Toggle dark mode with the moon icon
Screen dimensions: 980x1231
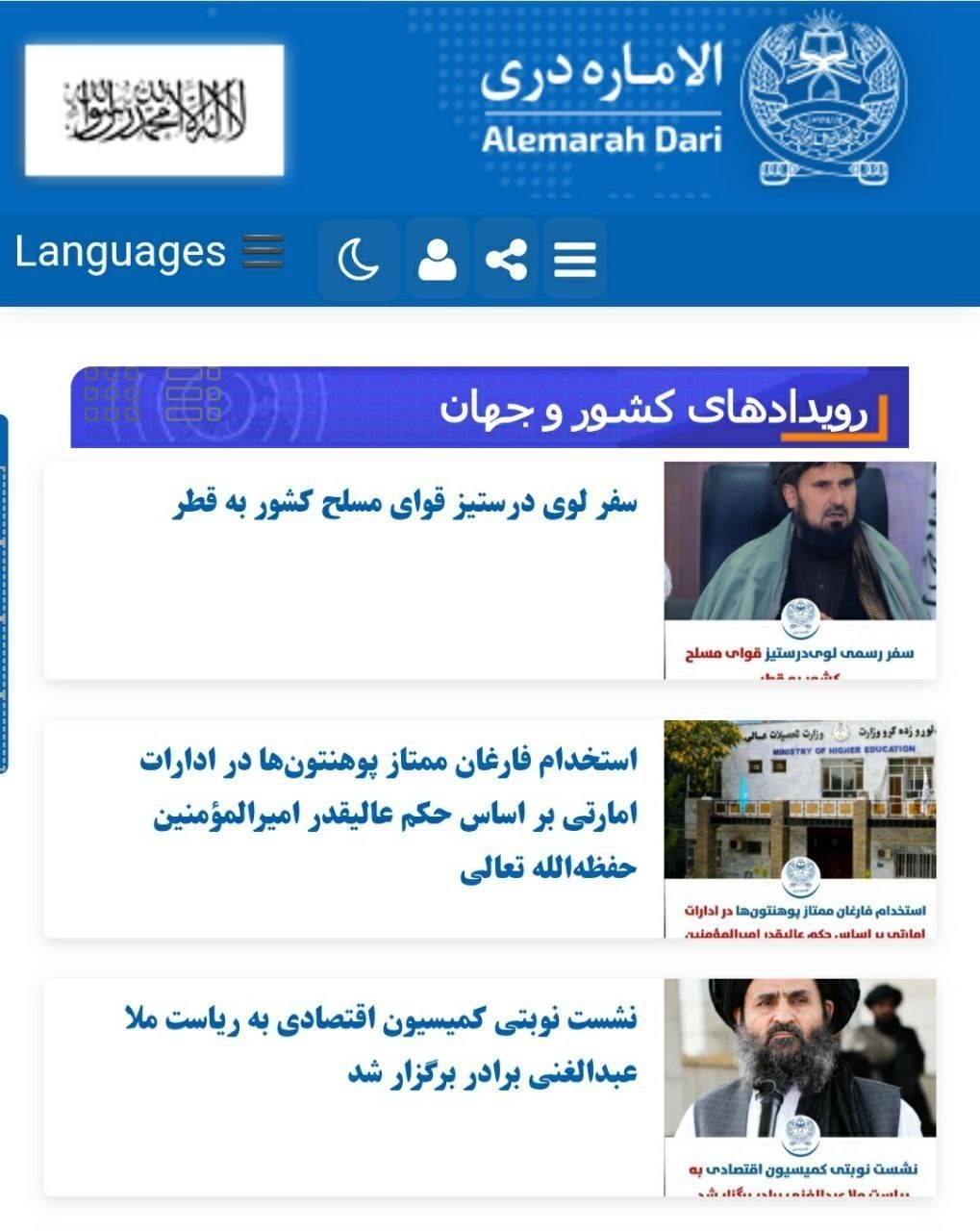(x=359, y=259)
